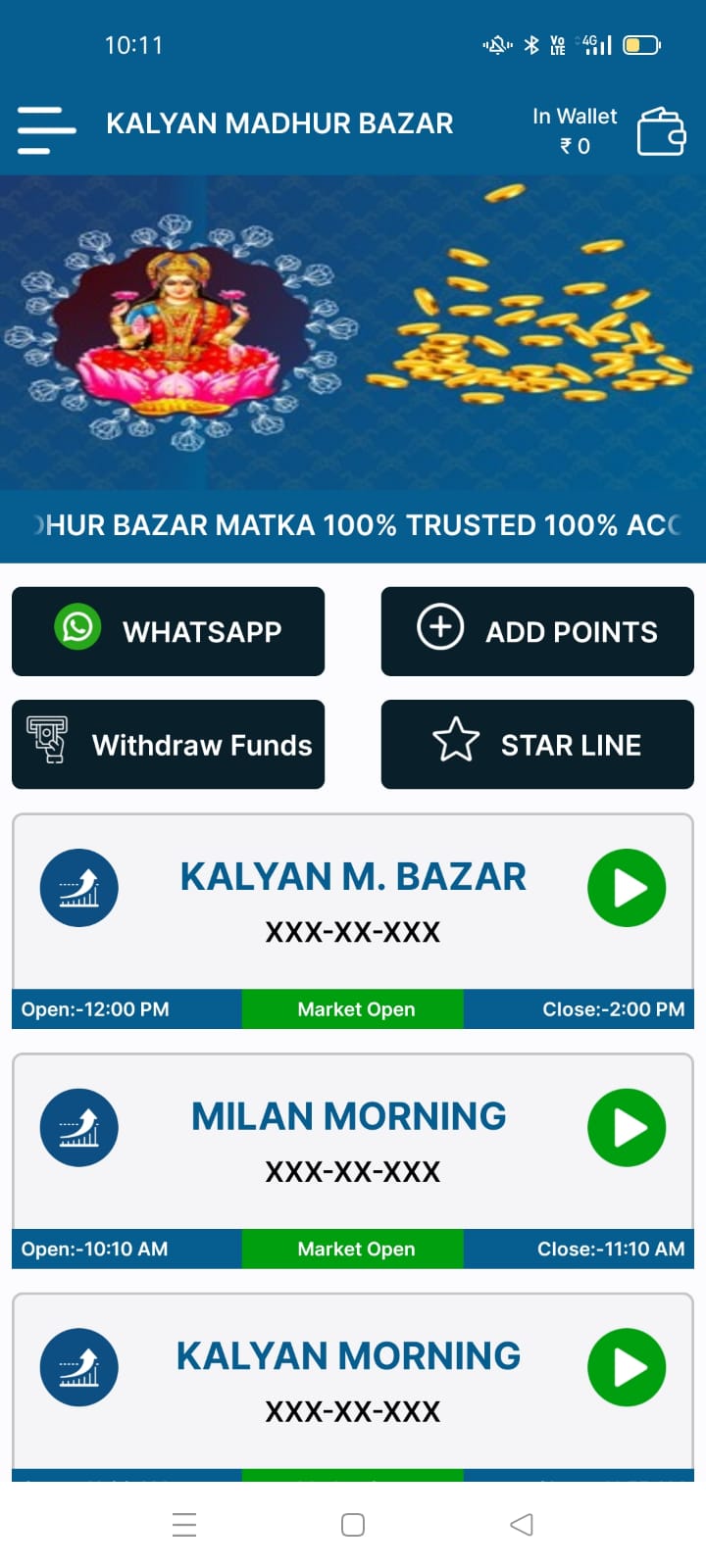Viewport: 706px width, 1568px height.
Task: View chart icon of KALYAN M. BAZAR
Action: [79, 888]
